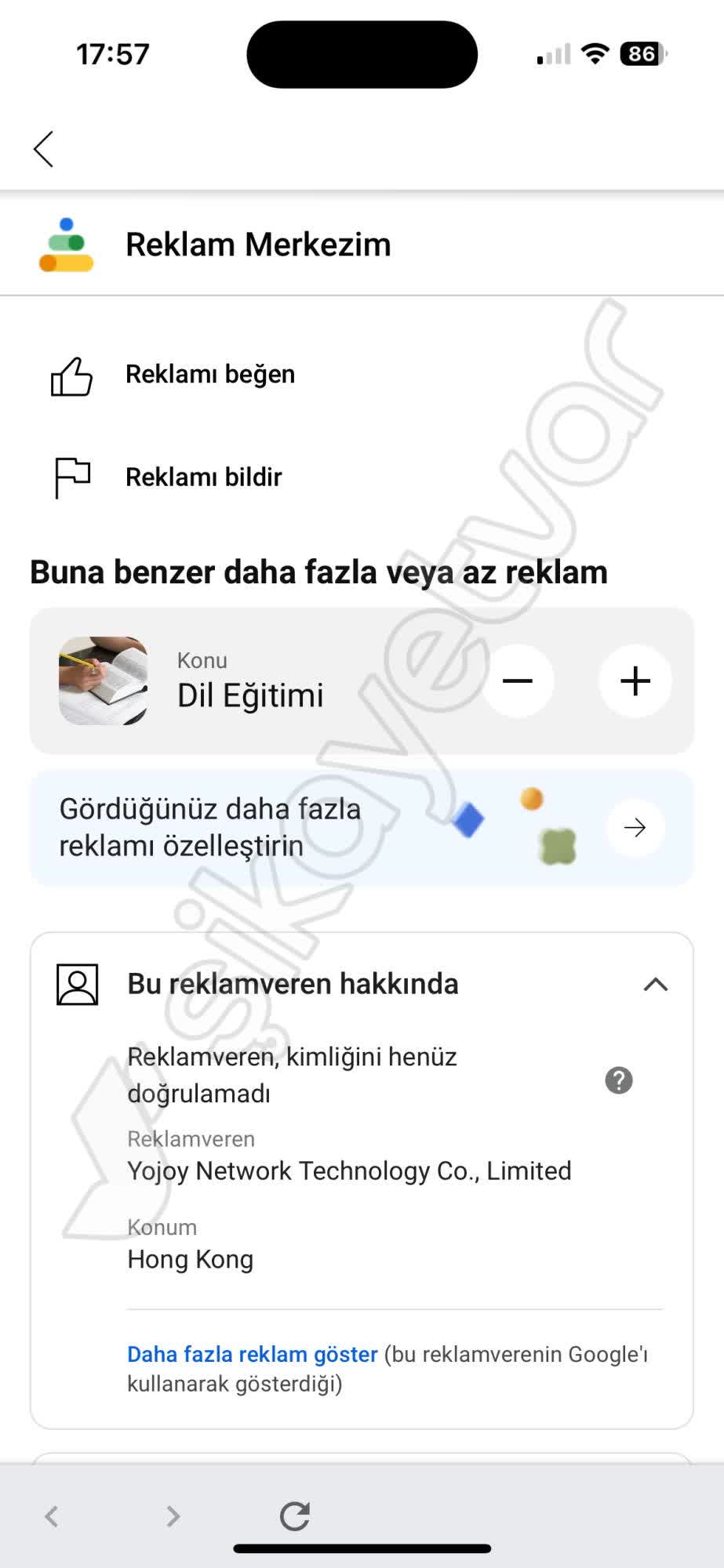724x1568 pixels.
Task: Navigate back with the bottom browser arrow
Action: pos(52,1516)
